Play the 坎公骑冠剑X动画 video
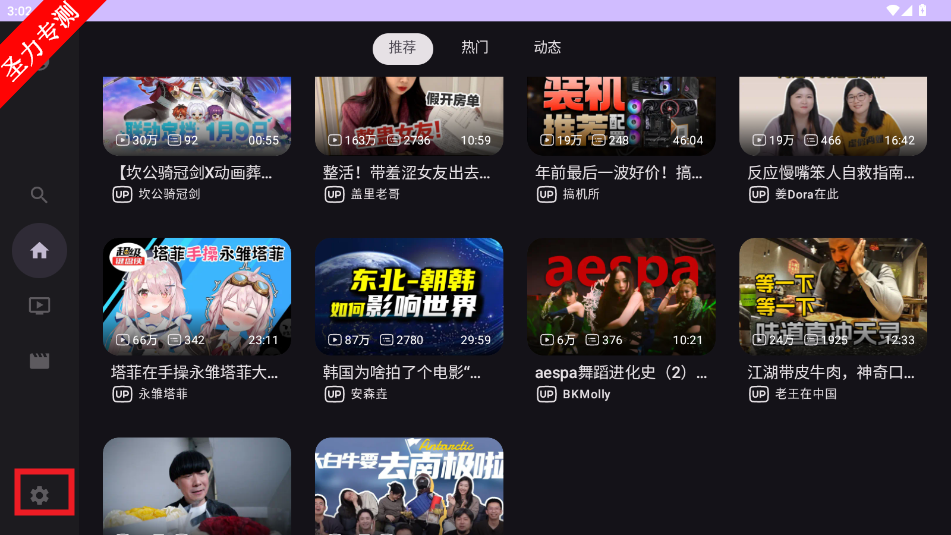Image resolution: width=951 pixels, height=535 pixels. (x=197, y=115)
